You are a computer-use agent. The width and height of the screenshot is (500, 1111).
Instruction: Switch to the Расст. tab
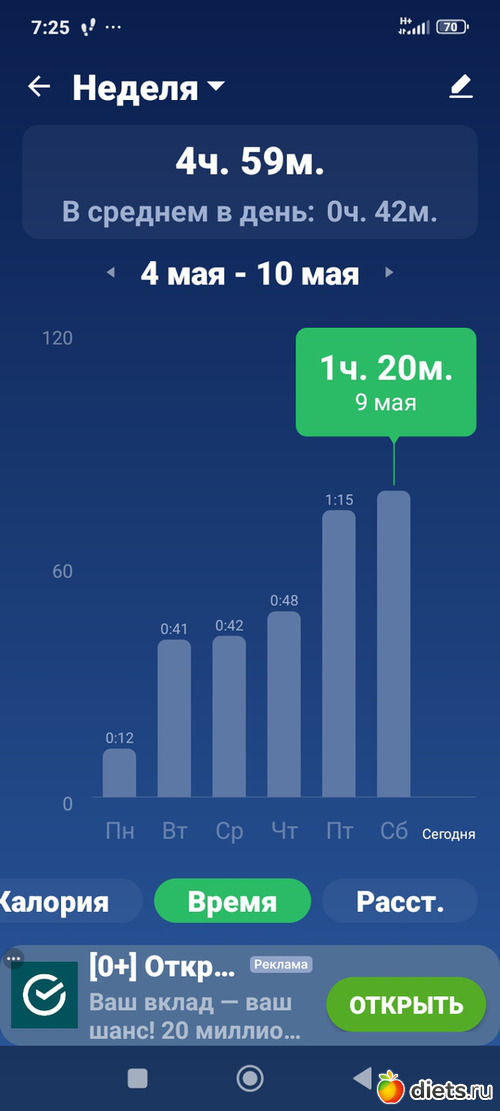coord(400,901)
